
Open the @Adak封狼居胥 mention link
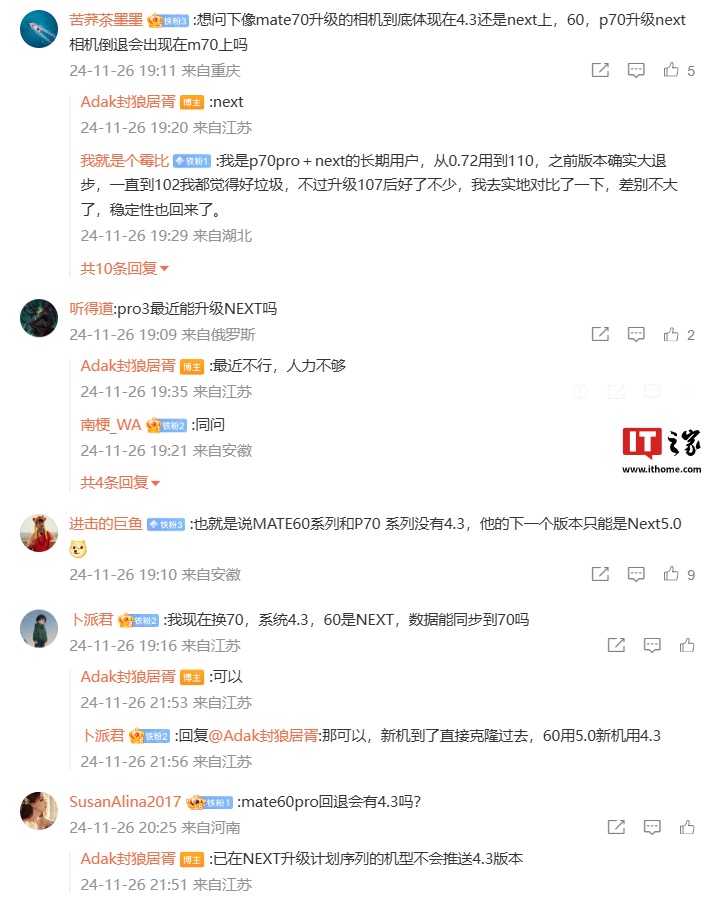coord(263,735)
